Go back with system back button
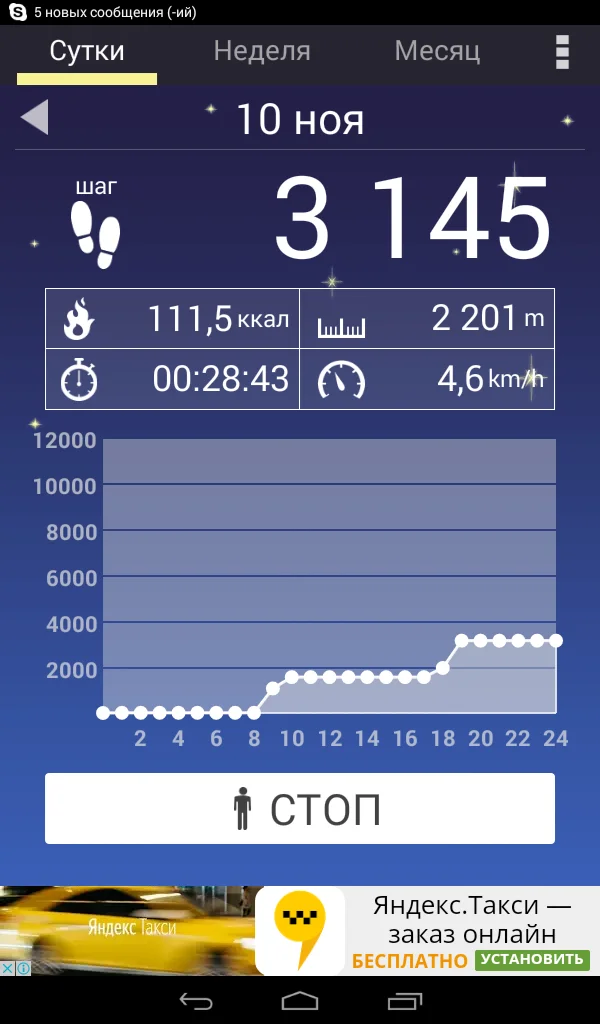The image size is (600, 1024). point(196,1000)
